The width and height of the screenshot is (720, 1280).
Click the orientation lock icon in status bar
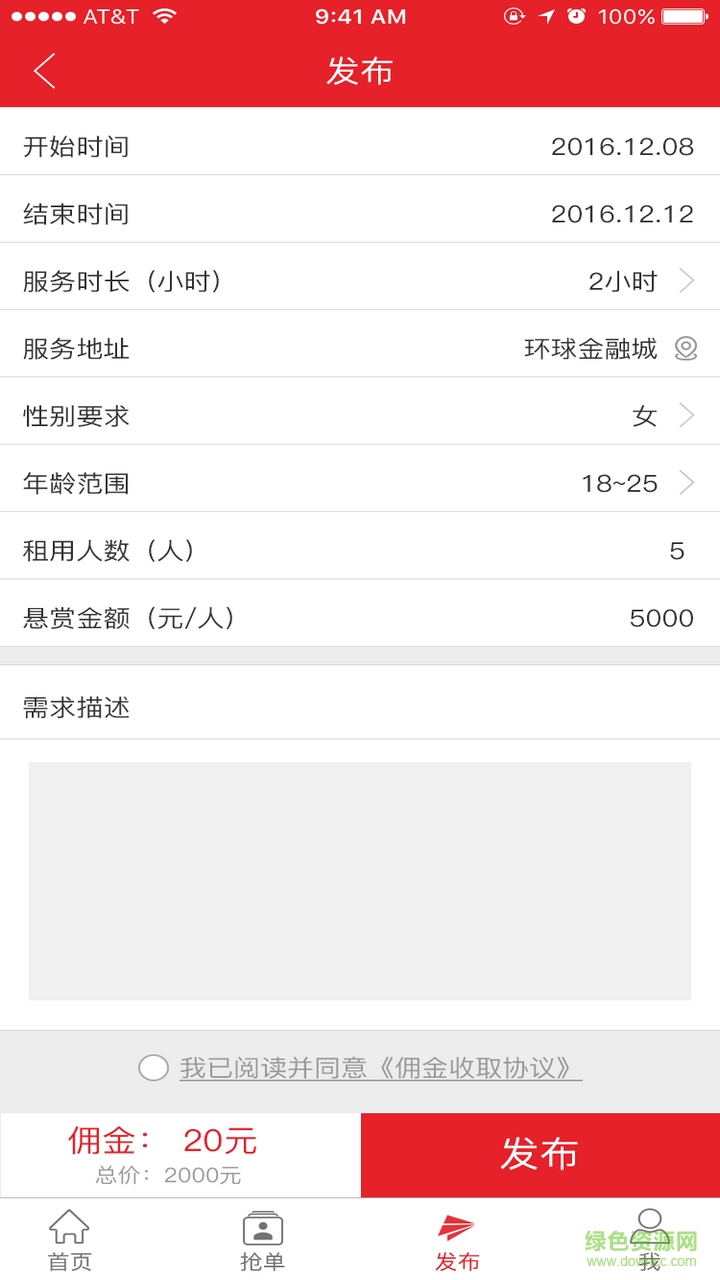coord(512,15)
